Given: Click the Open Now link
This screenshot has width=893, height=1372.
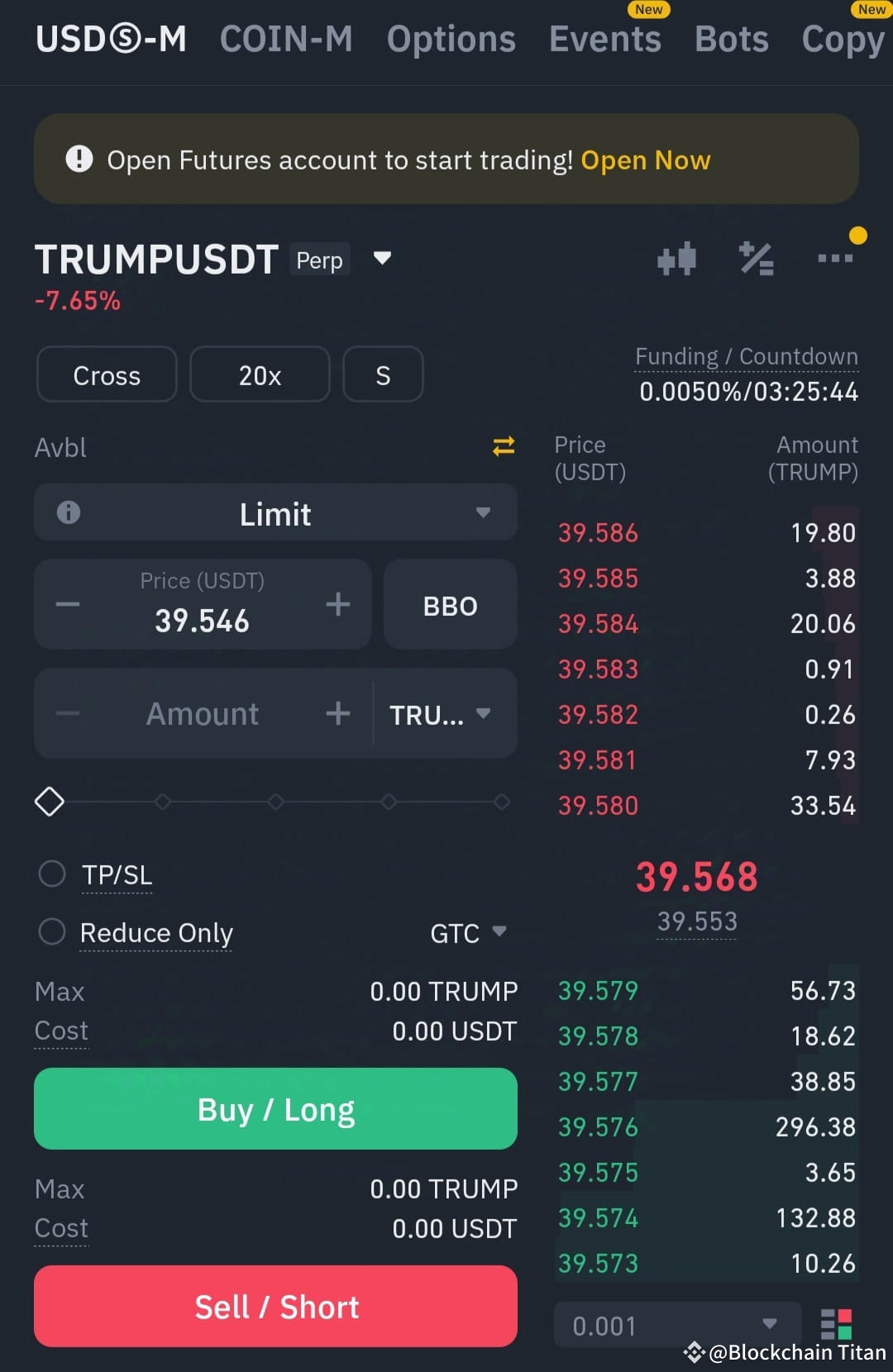Looking at the screenshot, I should (x=646, y=160).
